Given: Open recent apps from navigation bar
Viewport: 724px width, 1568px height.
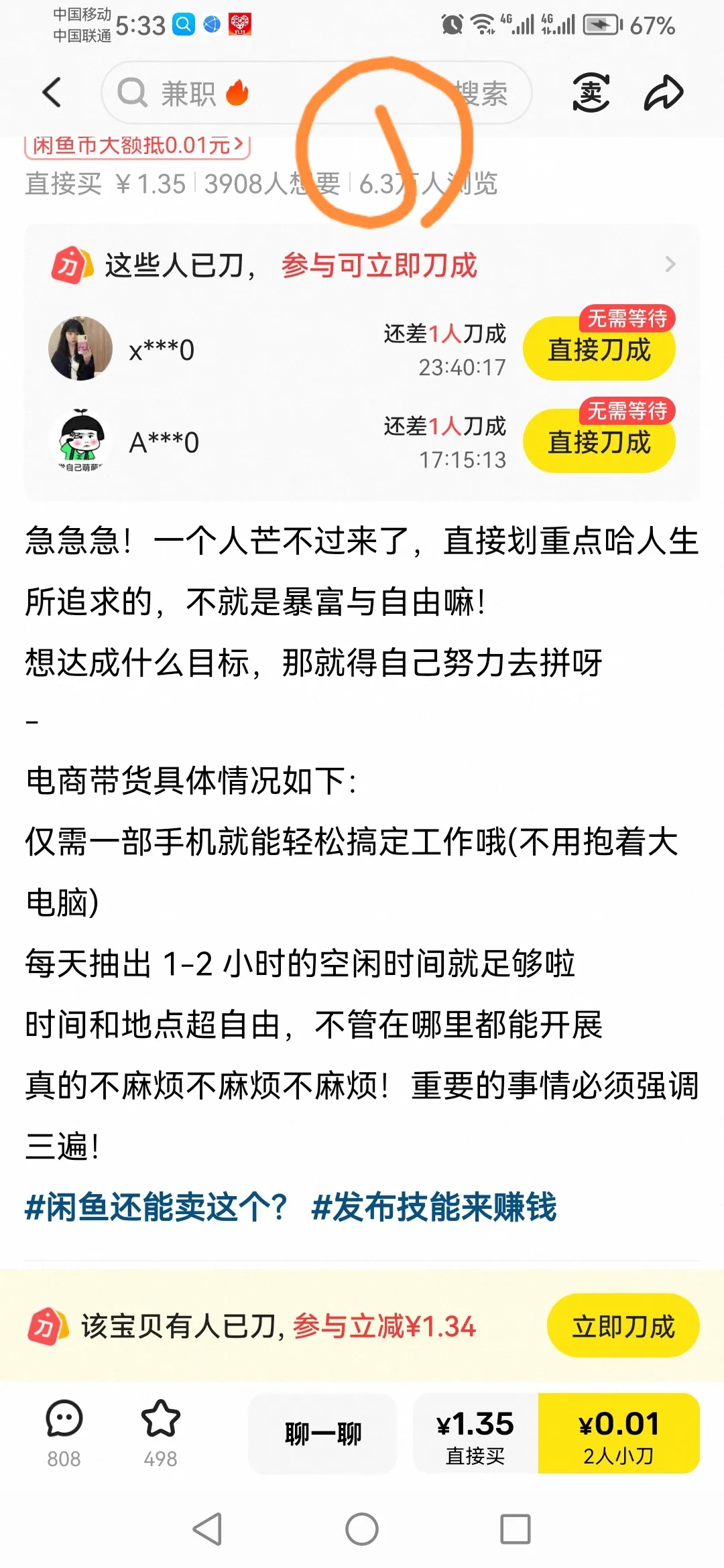Looking at the screenshot, I should click(x=516, y=1529).
